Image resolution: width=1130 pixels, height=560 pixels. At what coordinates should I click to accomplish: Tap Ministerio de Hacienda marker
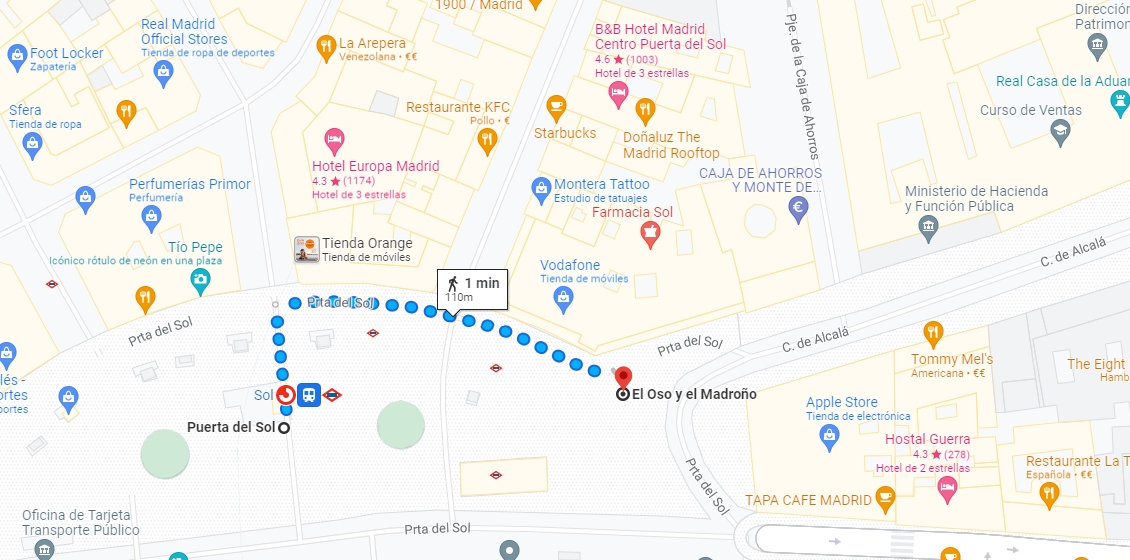click(x=928, y=228)
